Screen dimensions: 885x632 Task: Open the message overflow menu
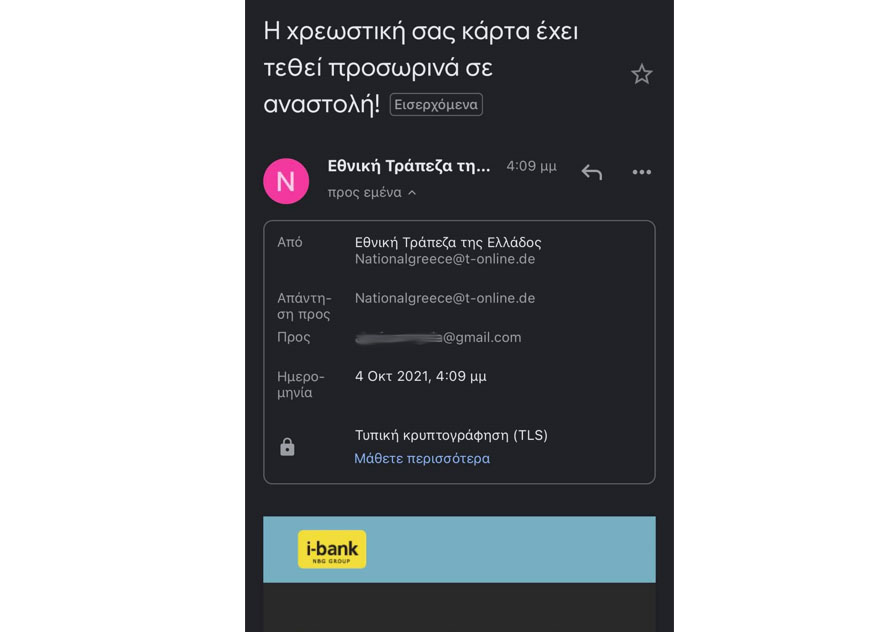click(x=642, y=172)
